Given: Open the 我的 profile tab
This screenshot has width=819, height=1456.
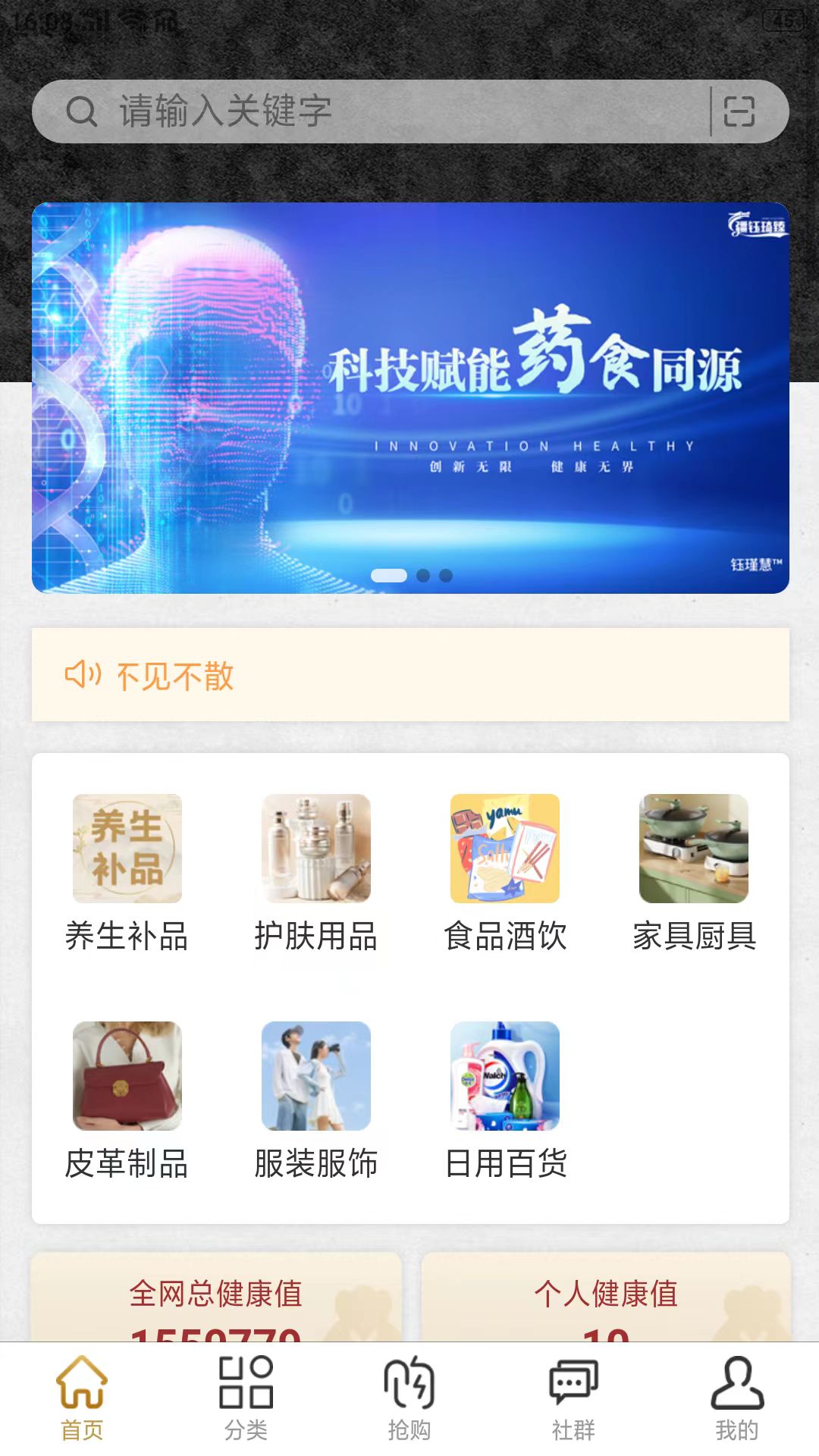Looking at the screenshot, I should pos(736,1398).
